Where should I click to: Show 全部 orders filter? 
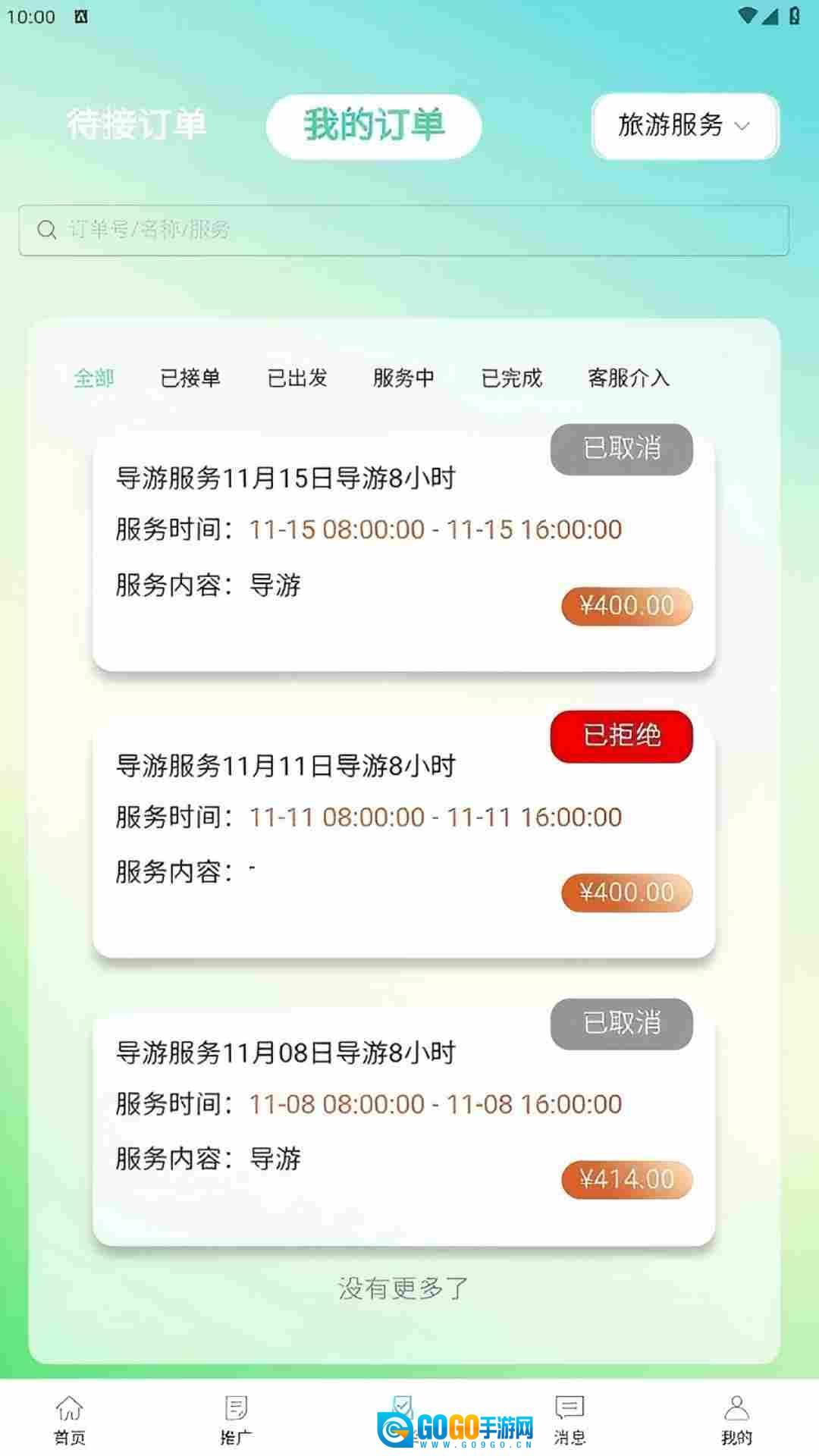click(94, 378)
